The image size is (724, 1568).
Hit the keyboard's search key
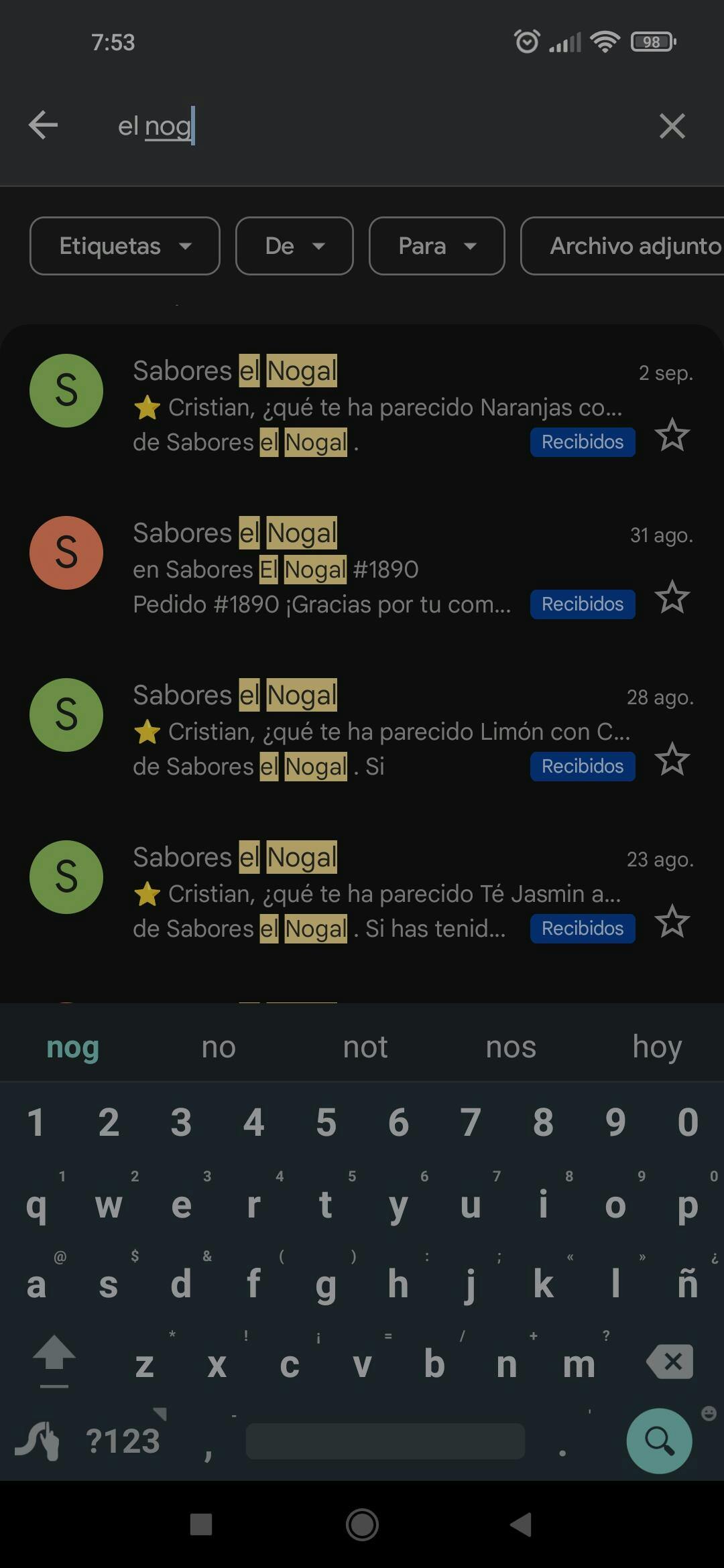coord(659,1441)
